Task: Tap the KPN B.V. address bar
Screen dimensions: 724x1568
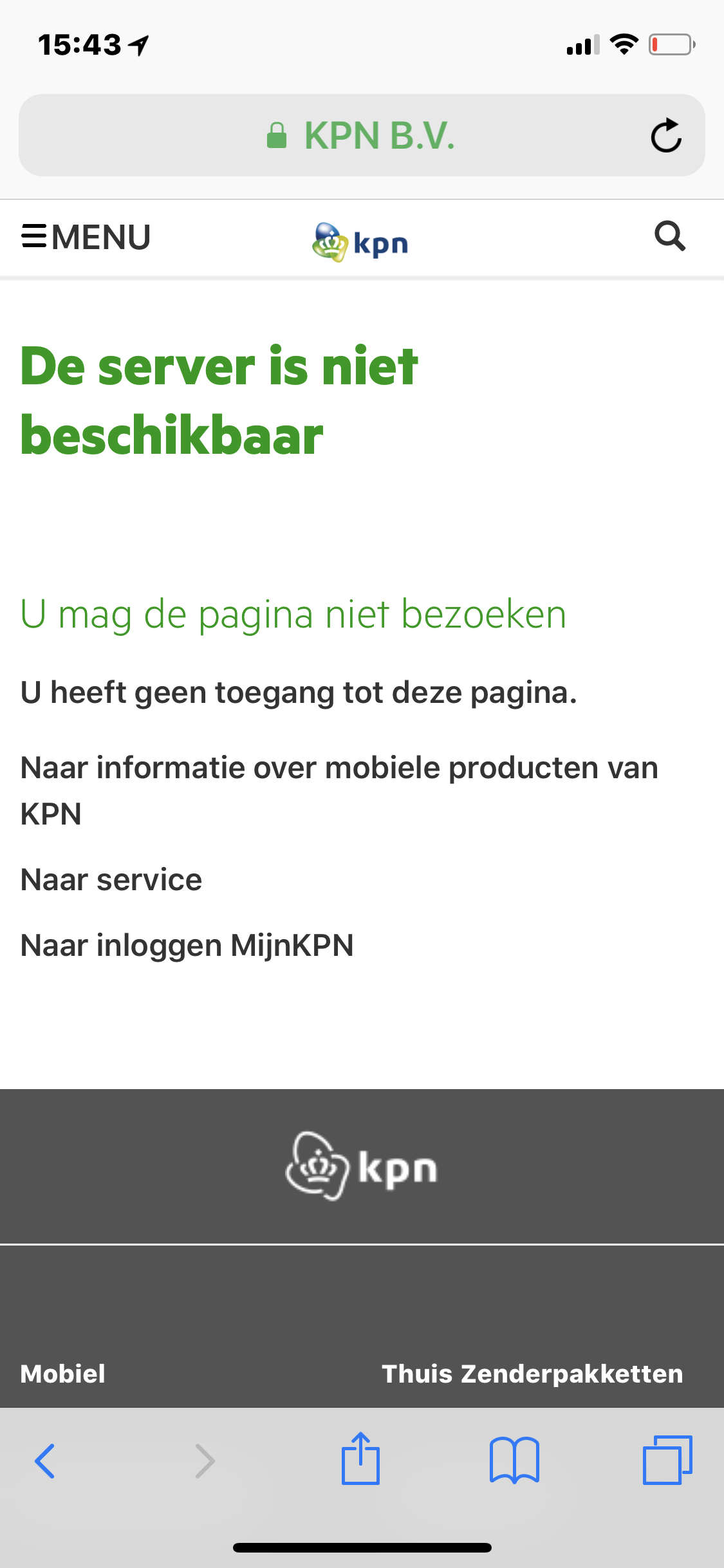Action: click(x=362, y=135)
